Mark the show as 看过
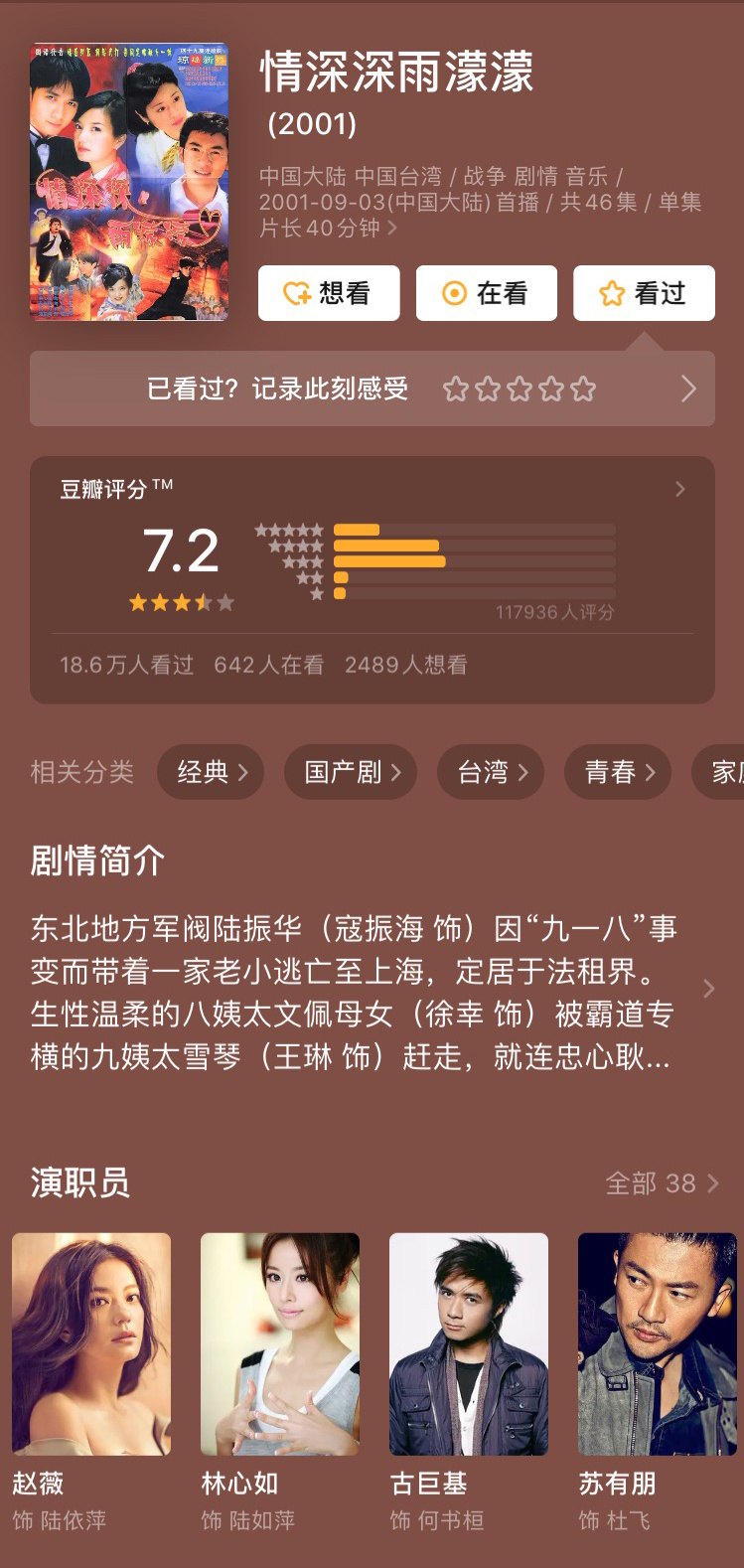 click(x=644, y=293)
